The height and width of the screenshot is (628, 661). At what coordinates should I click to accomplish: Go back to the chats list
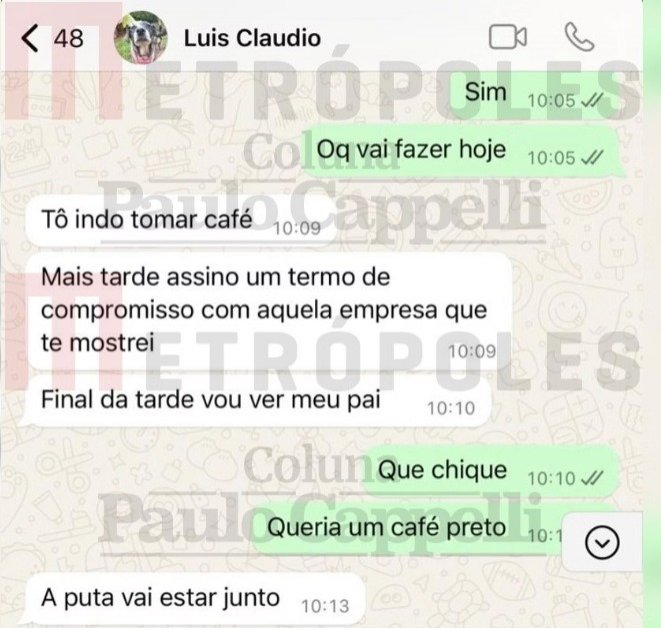32,39
